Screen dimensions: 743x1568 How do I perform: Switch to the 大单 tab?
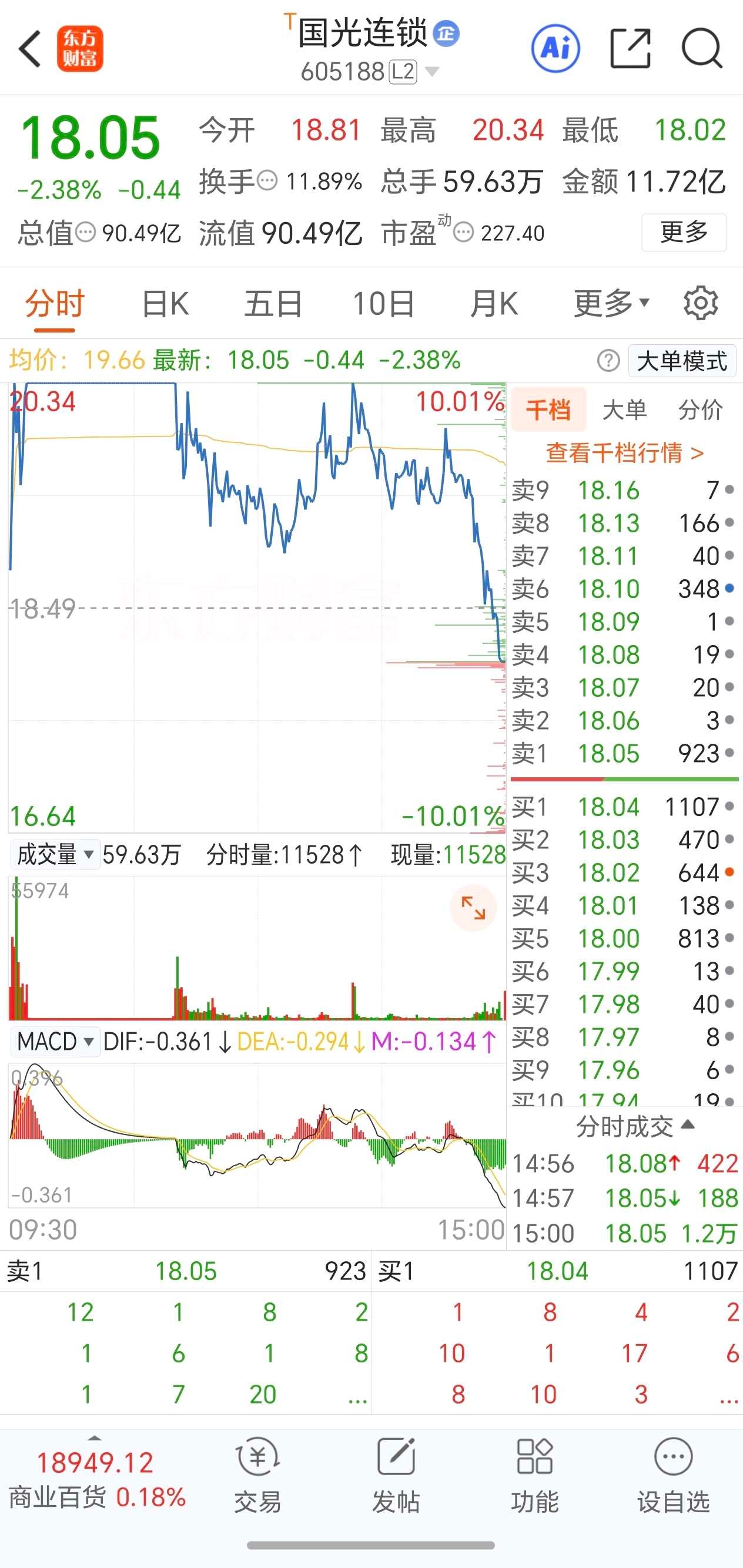[x=624, y=409]
